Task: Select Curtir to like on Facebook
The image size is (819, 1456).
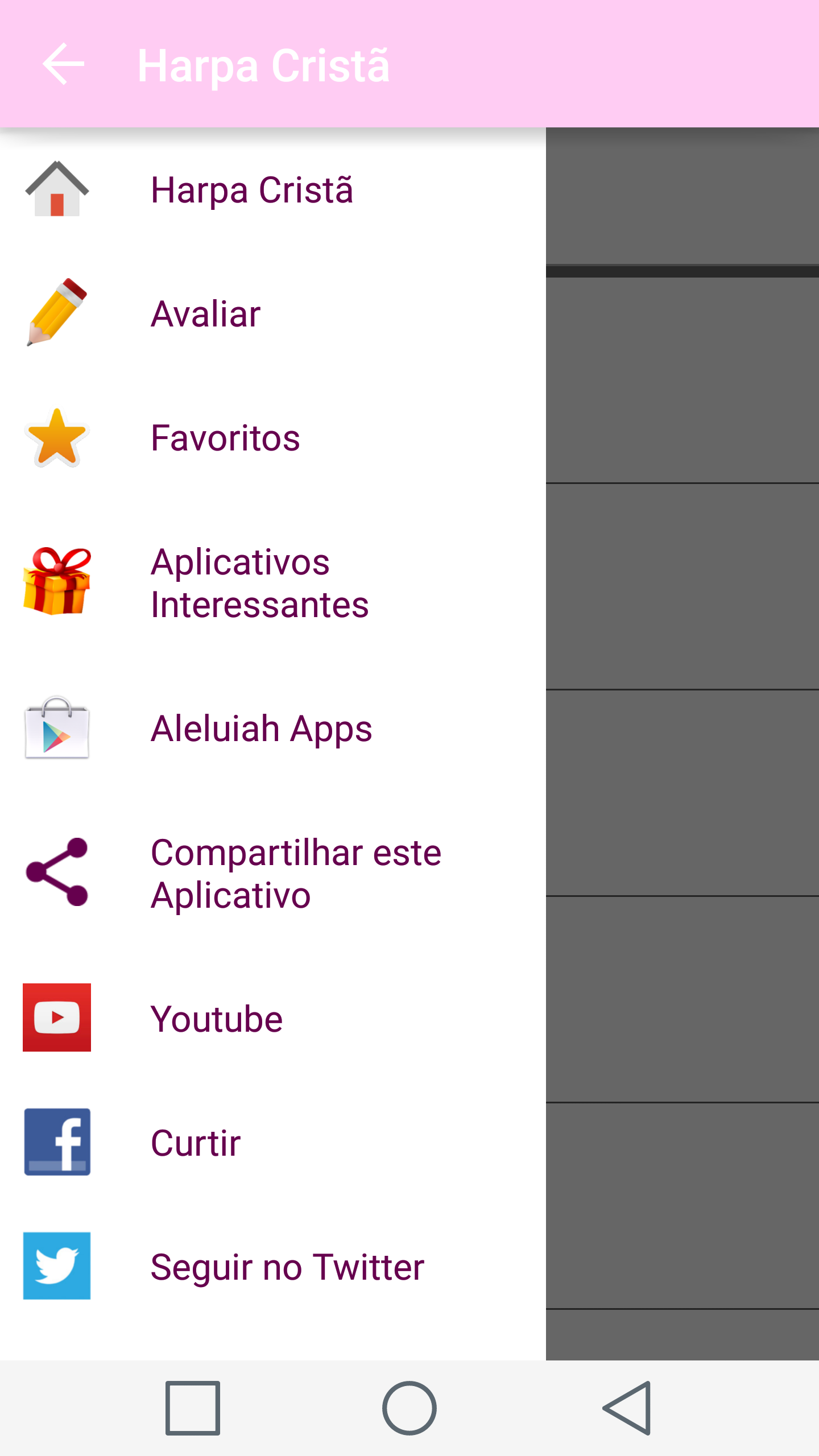Action: click(x=196, y=1143)
